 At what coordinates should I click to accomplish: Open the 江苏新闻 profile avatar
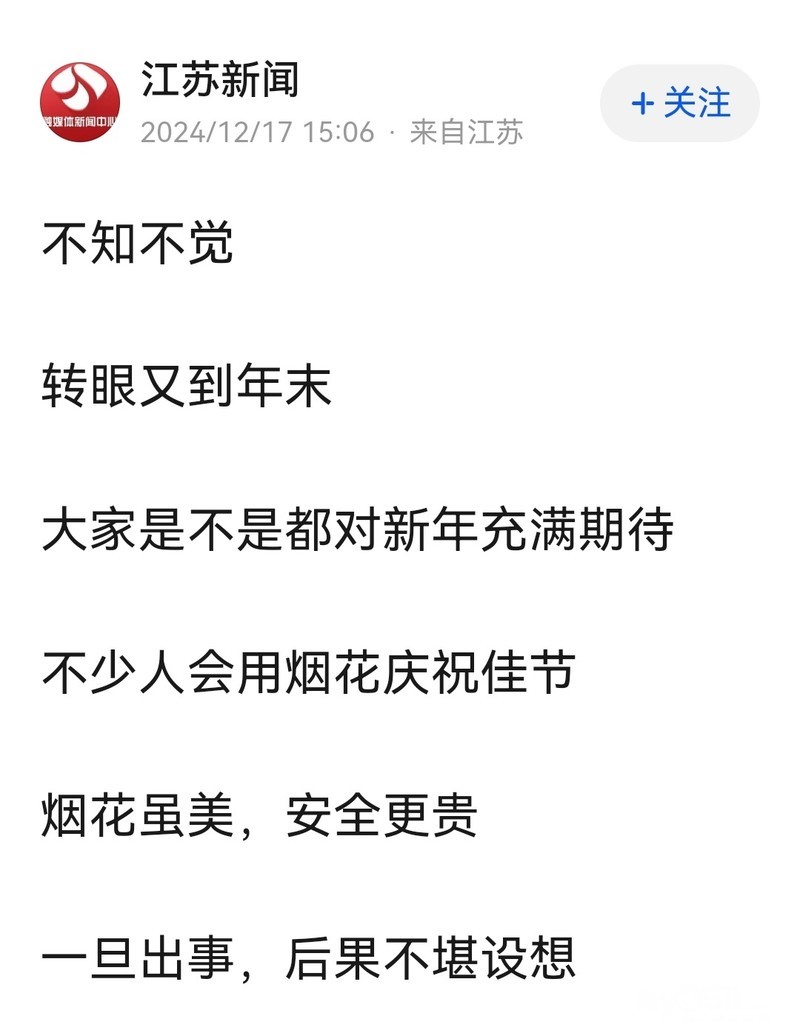coord(80,102)
